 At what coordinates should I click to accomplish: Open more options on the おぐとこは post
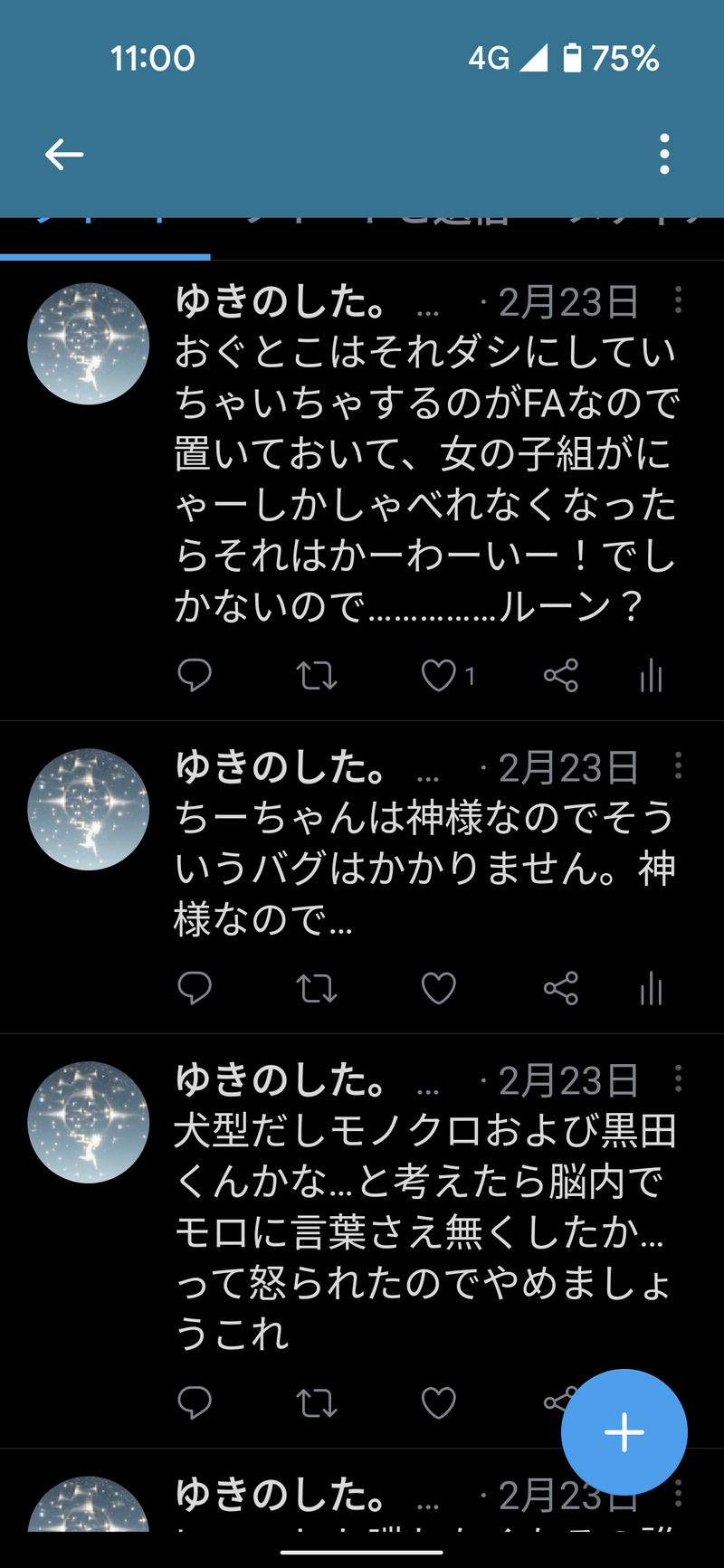(678, 300)
